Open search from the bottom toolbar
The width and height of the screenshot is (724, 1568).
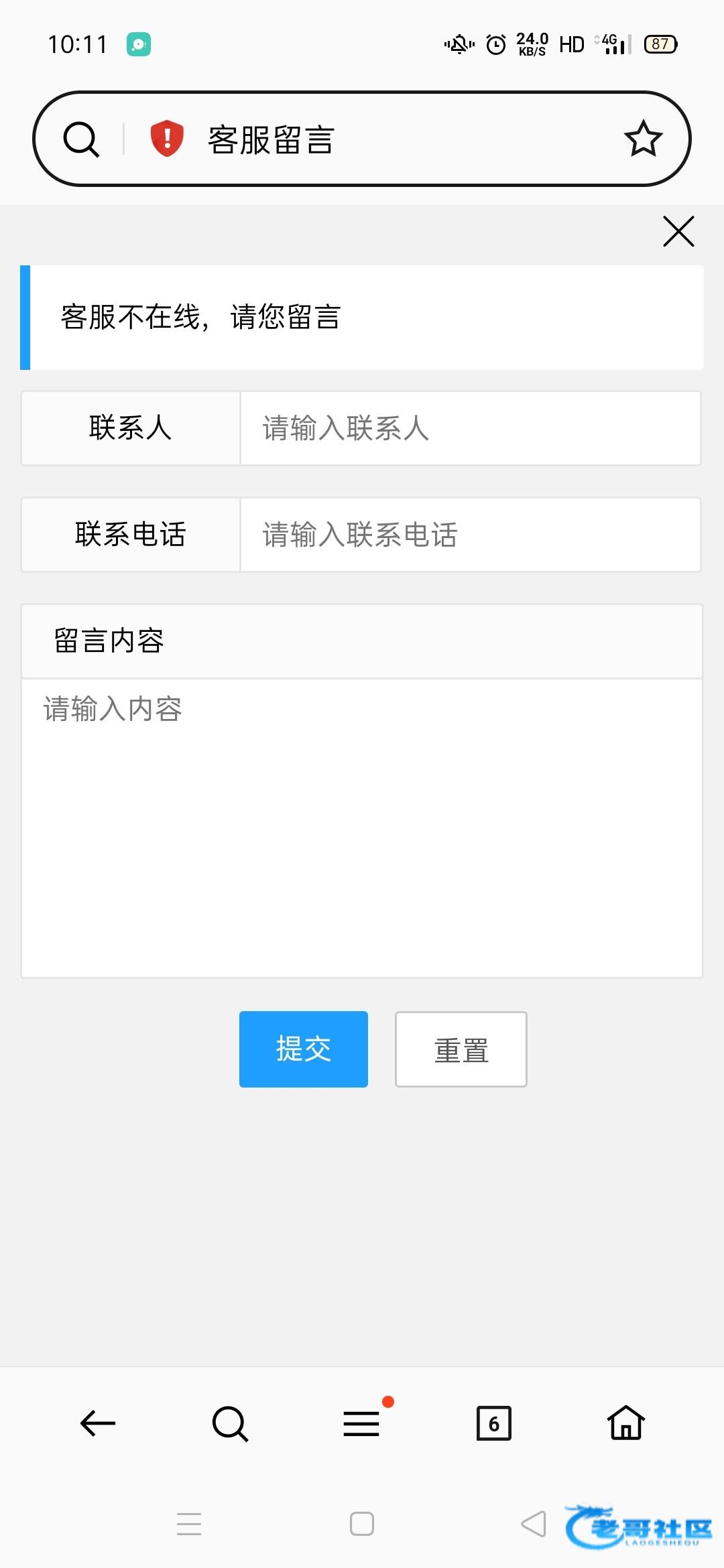[x=230, y=1423]
